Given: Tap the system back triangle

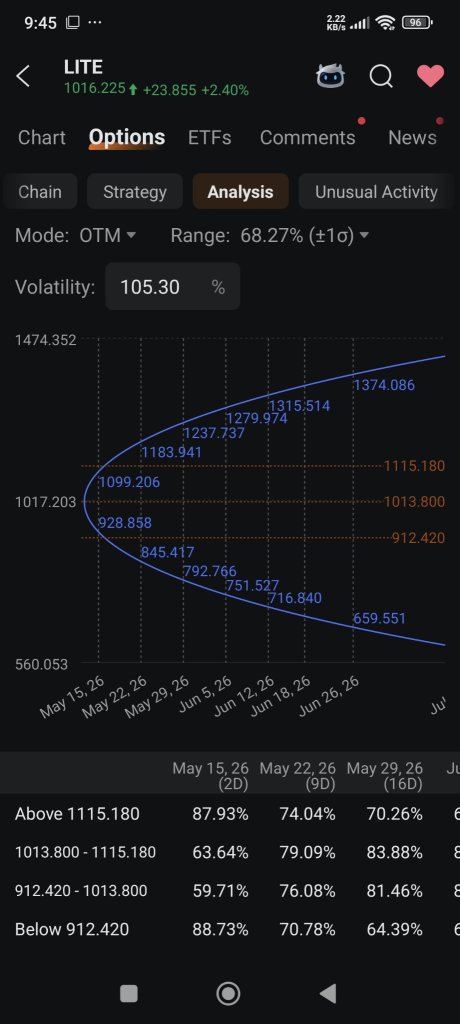Looking at the screenshot, I should coord(327,993).
